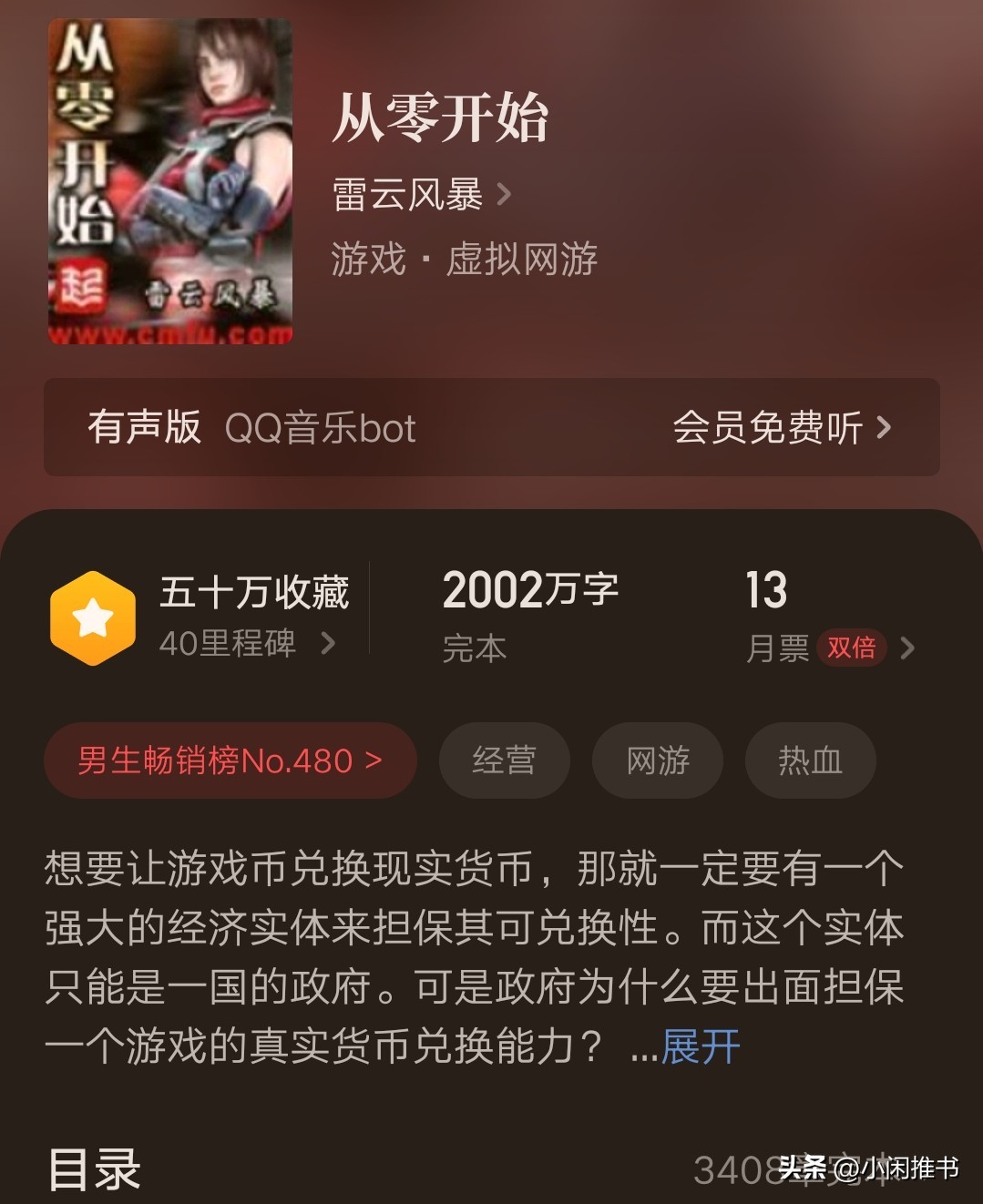This screenshot has width=983, height=1204.
Task: Open the 有声版 audiobook banner
Action: [x=491, y=427]
